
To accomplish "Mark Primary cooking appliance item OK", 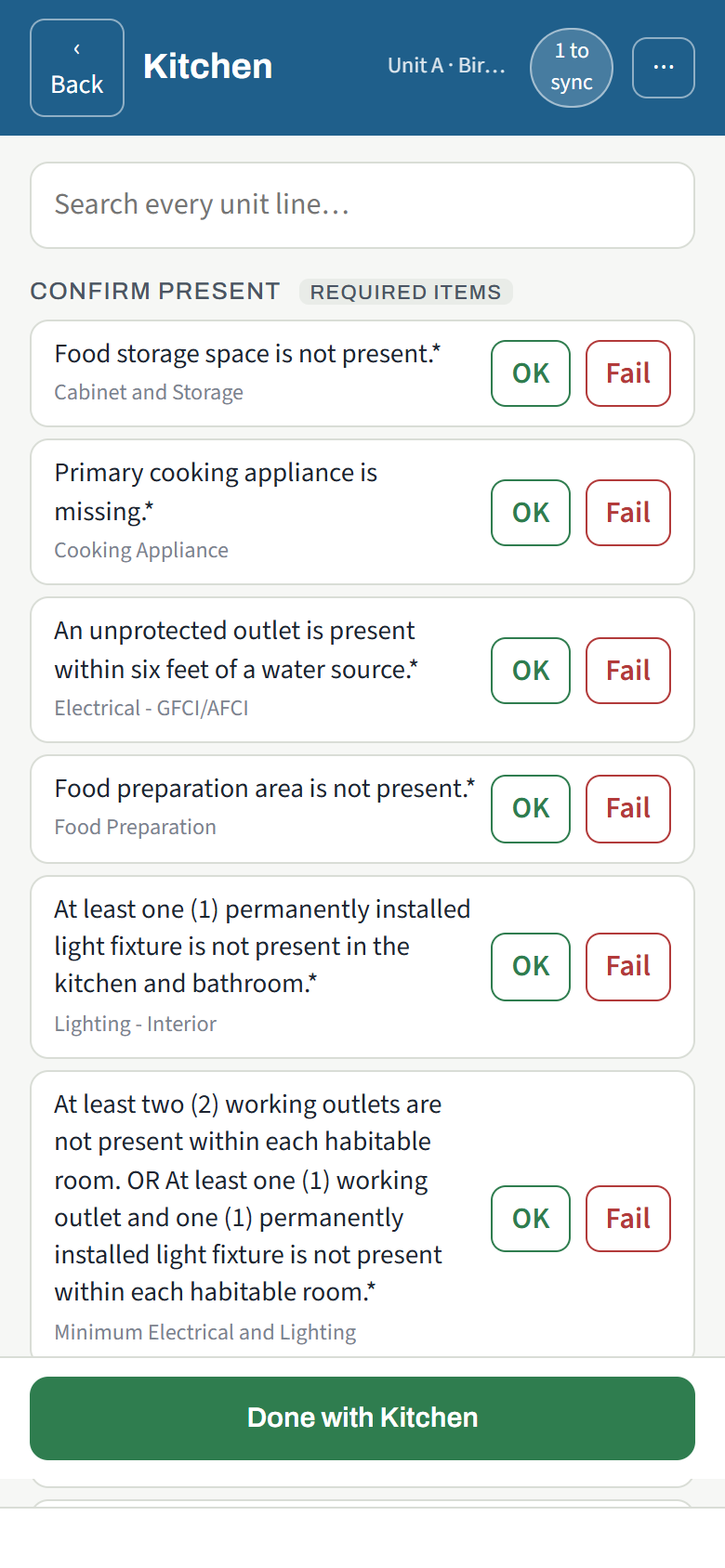I will pyautogui.click(x=531, y=513).
